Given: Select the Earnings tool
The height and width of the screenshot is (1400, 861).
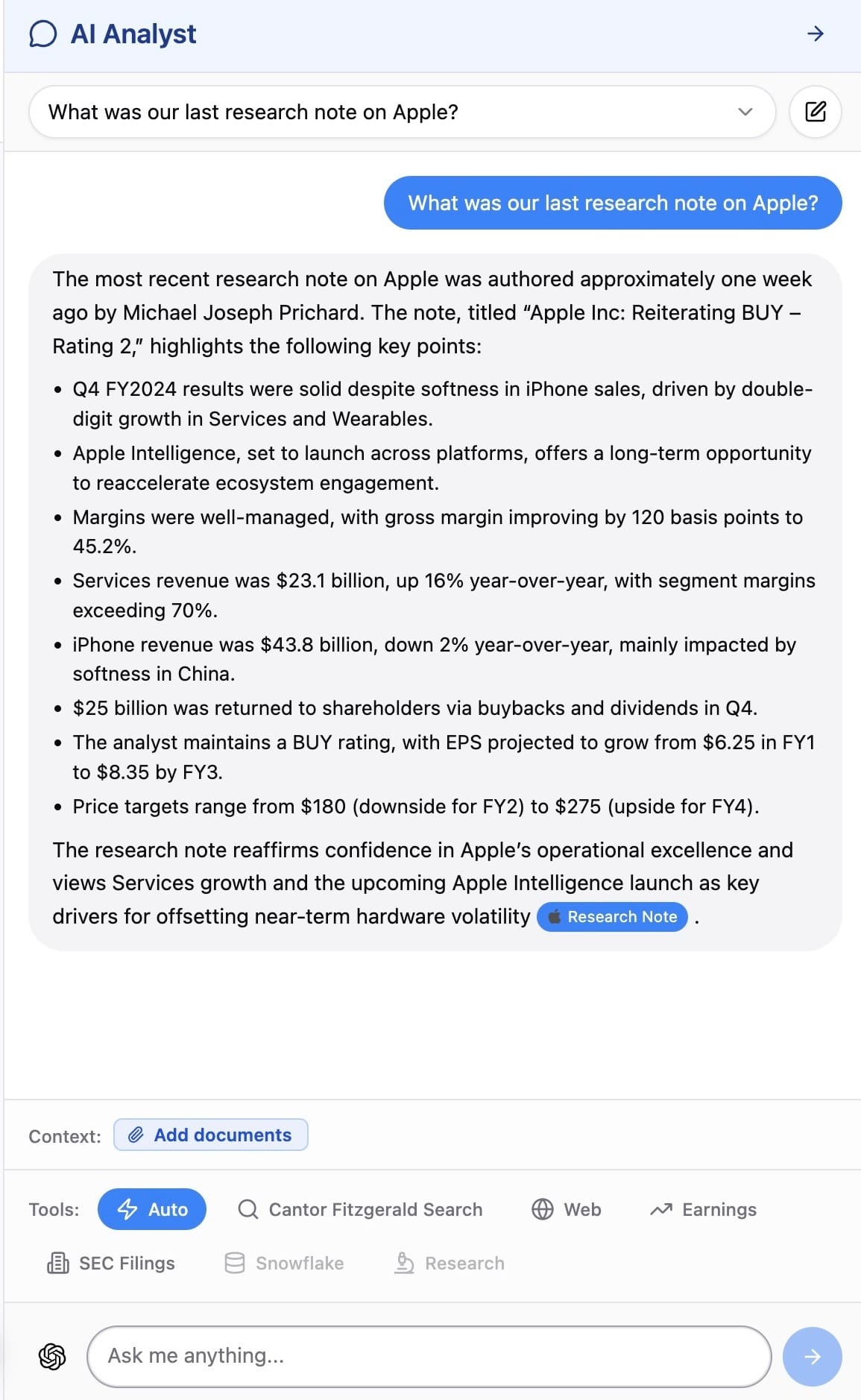Looking at the screenshot, I should tap(703, 1209).
